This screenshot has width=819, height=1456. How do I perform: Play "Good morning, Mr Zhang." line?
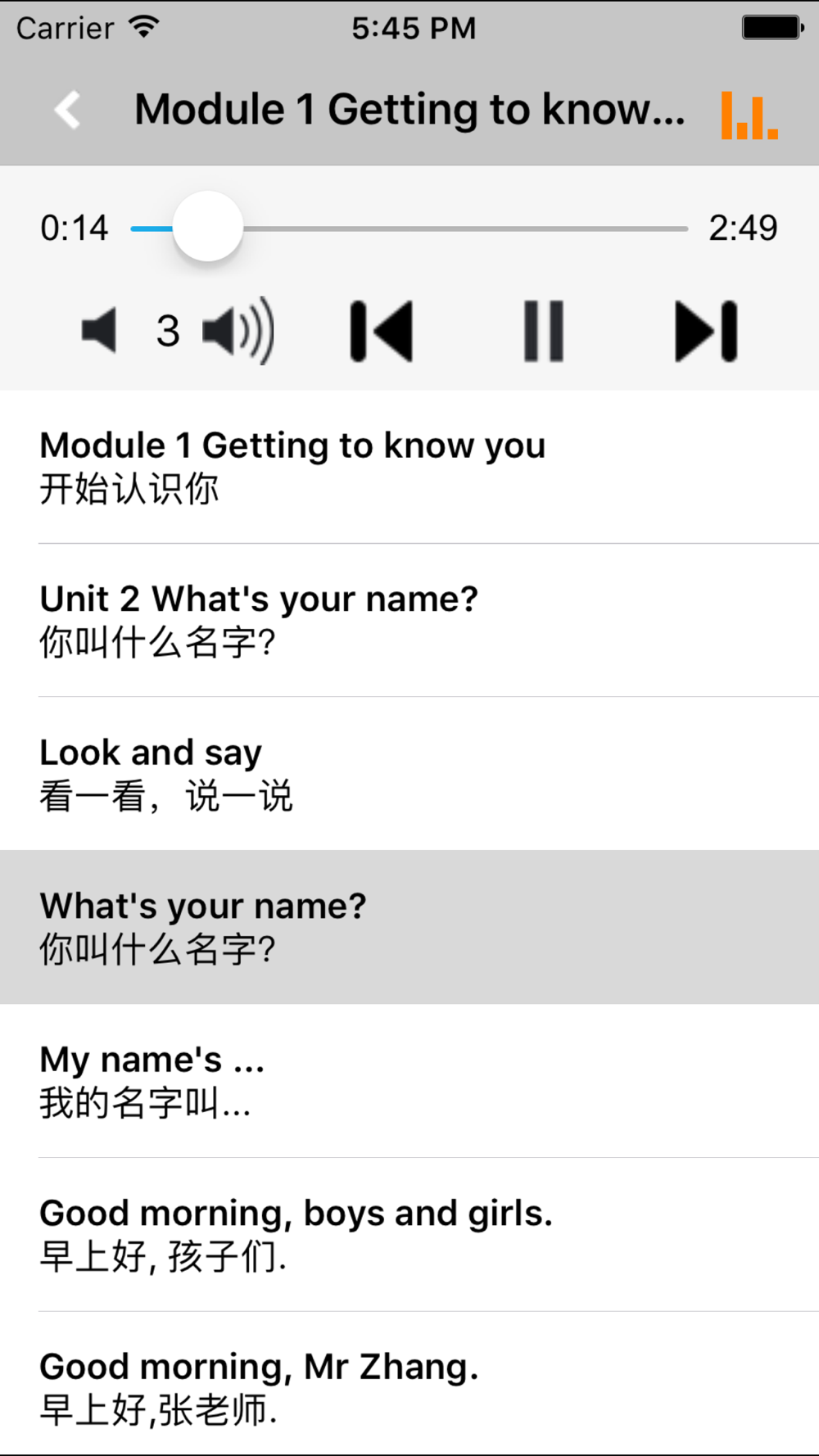(x=409, y=1386)
